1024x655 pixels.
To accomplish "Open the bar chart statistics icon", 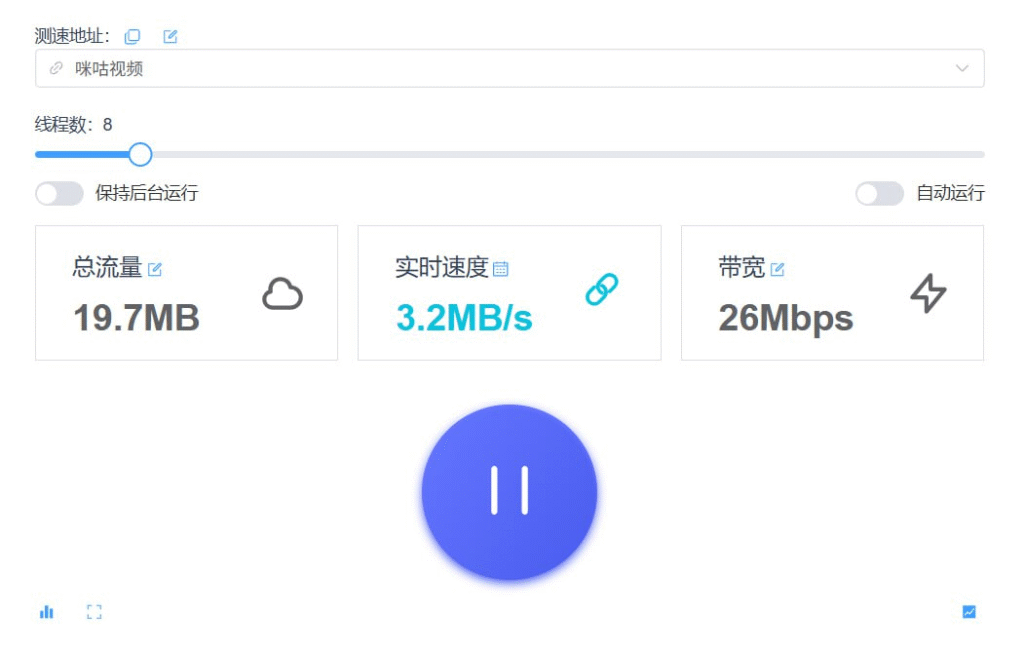I will 47,612.
